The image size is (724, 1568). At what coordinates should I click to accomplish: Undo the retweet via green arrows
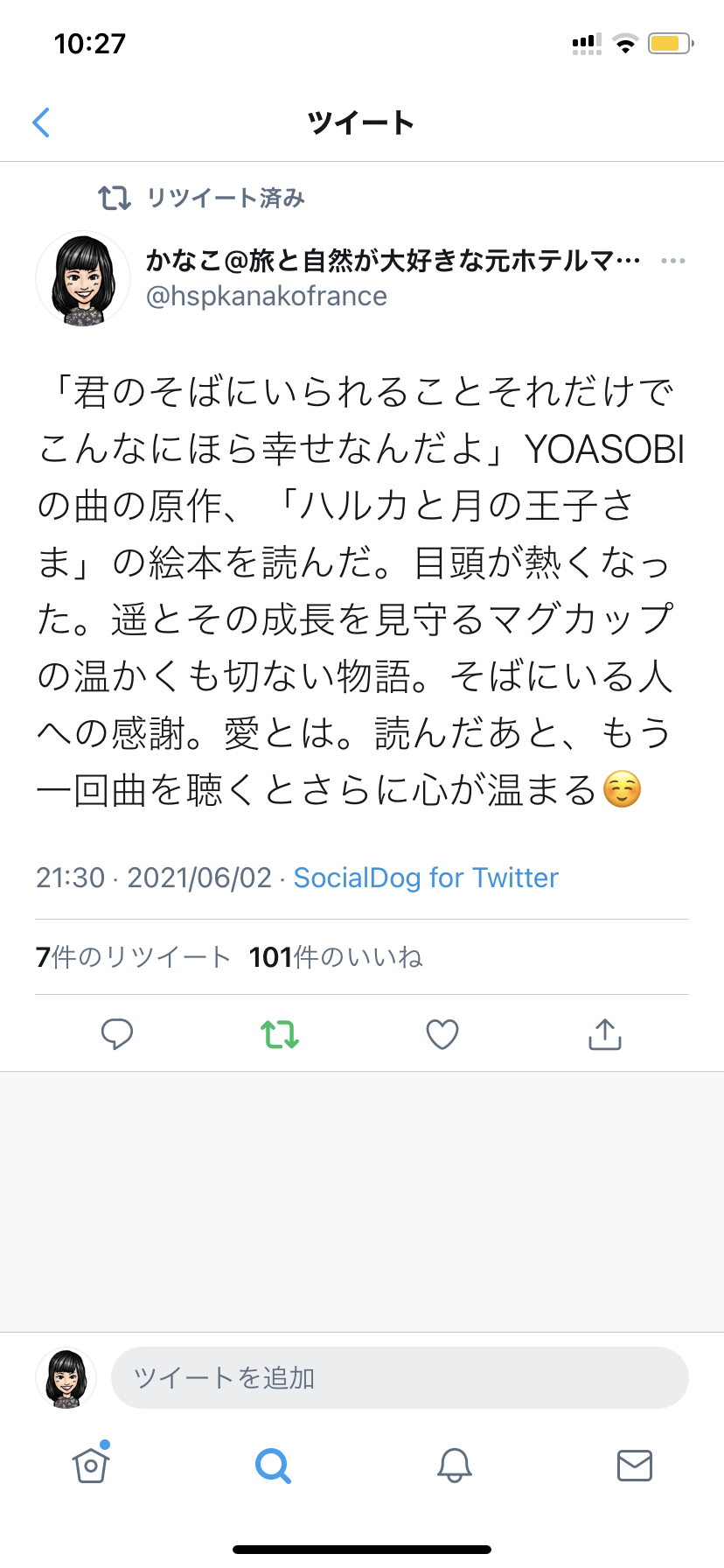[x=280, y=1034]
